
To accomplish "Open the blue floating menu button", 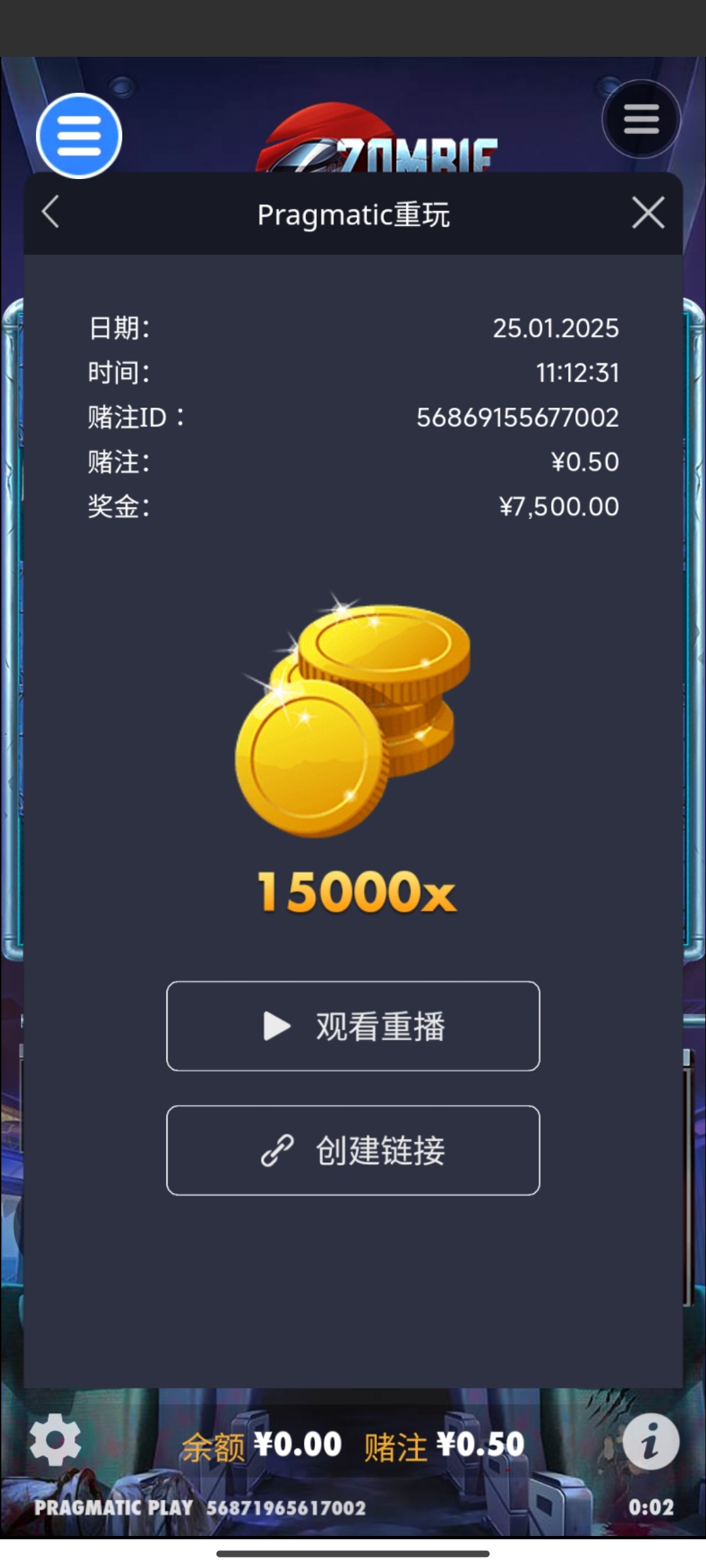I will tap(79, 136).
